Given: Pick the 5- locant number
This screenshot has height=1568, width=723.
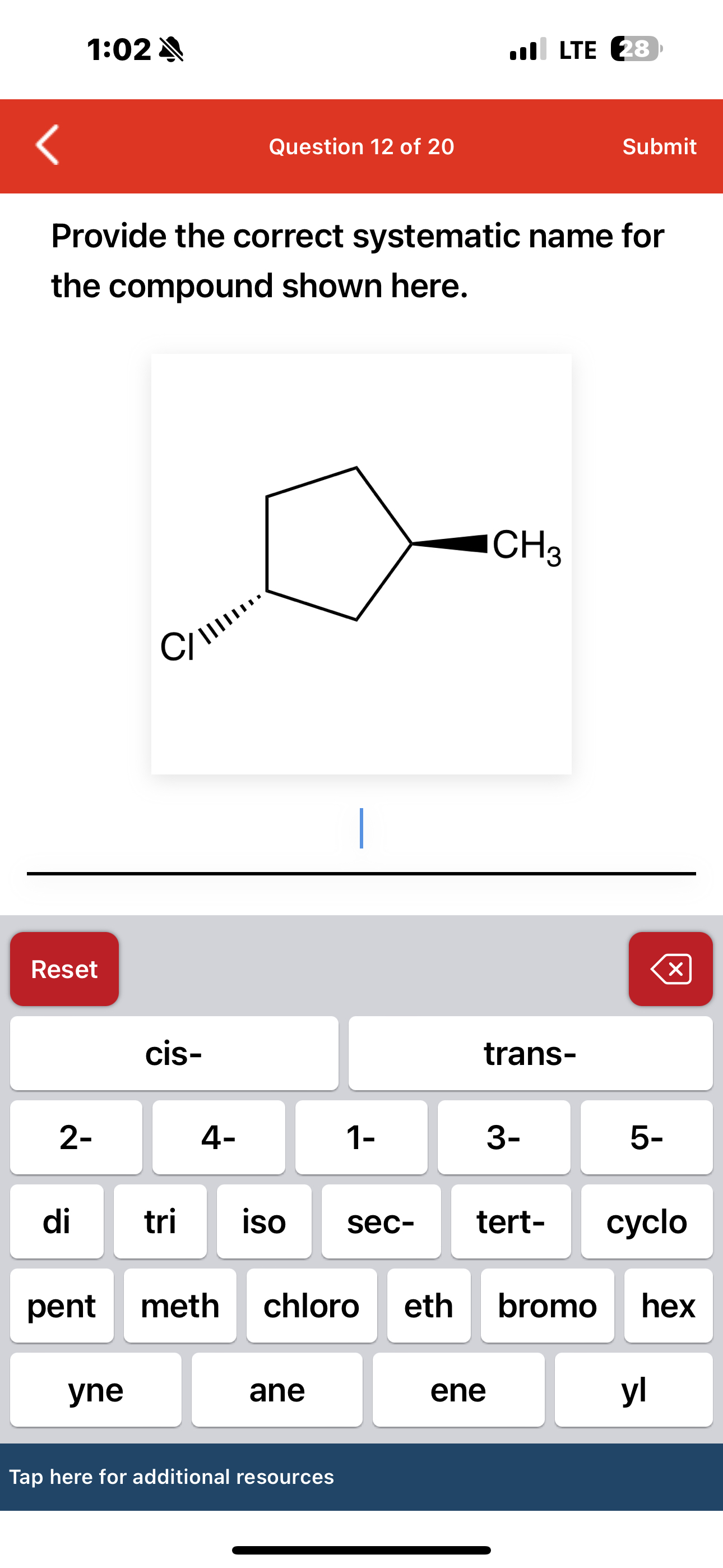Looking at the screenshot, I should point(646,1138).
